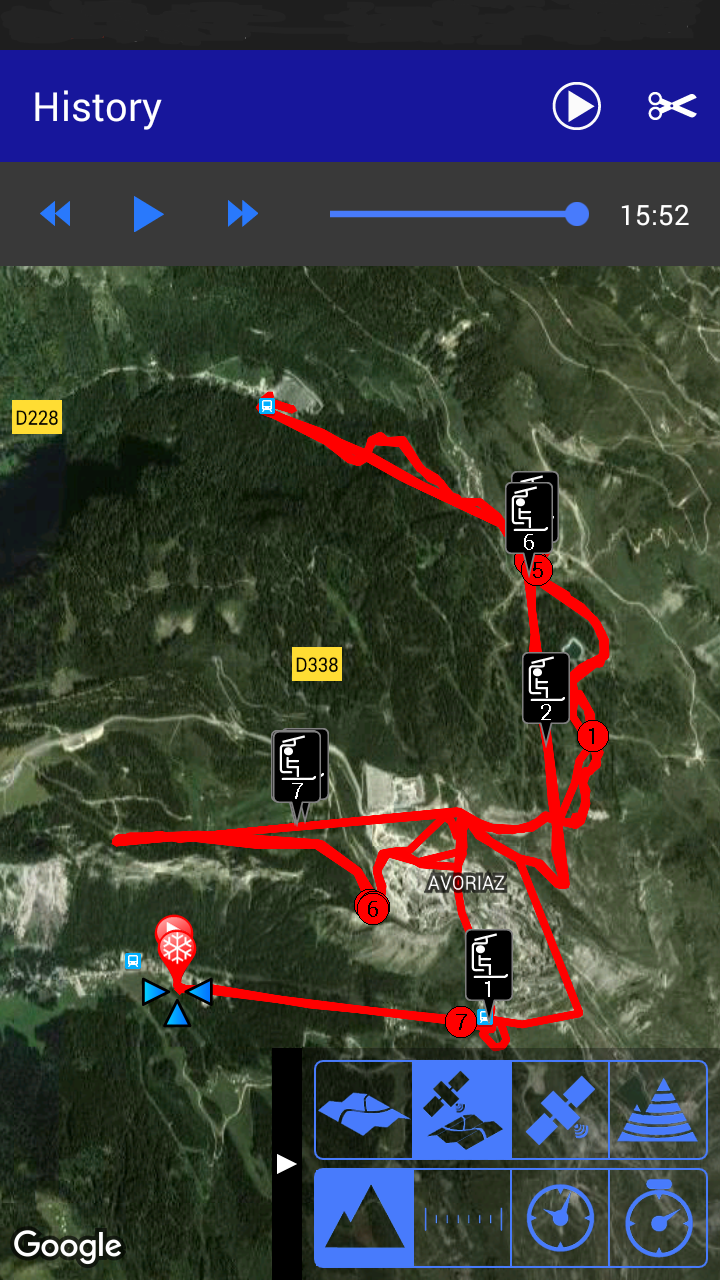Select the terrain contour map view
720x1280 pixels.
(657, 1110)
